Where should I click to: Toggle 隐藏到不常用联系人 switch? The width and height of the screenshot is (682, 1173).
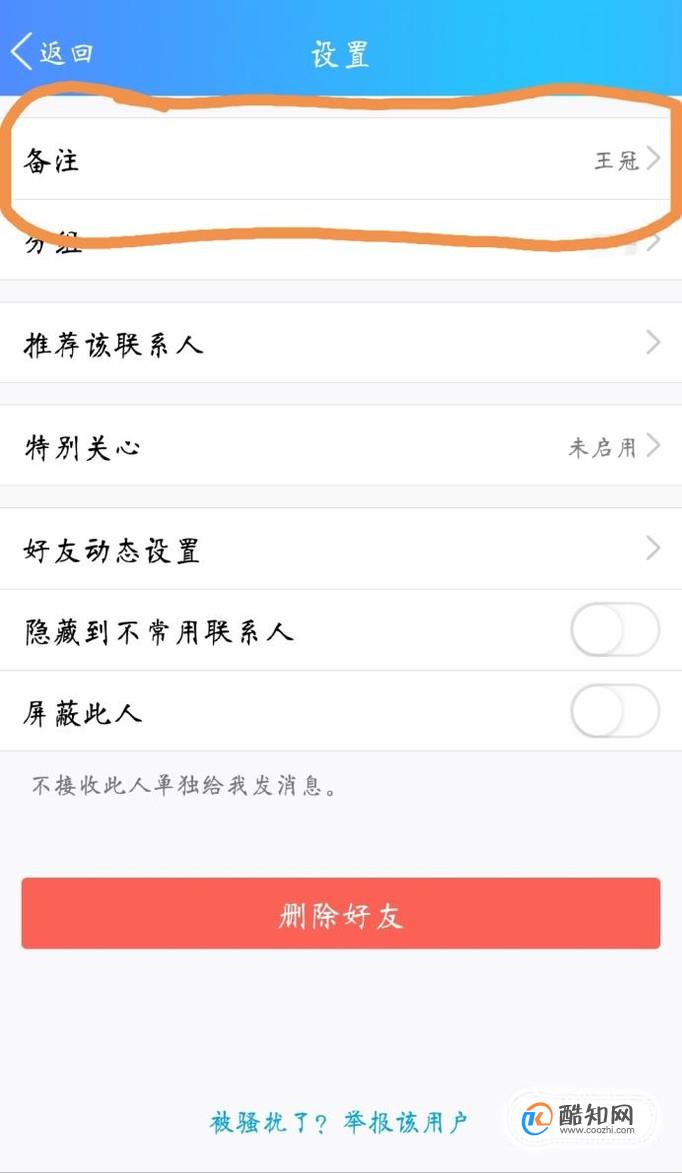615,630
